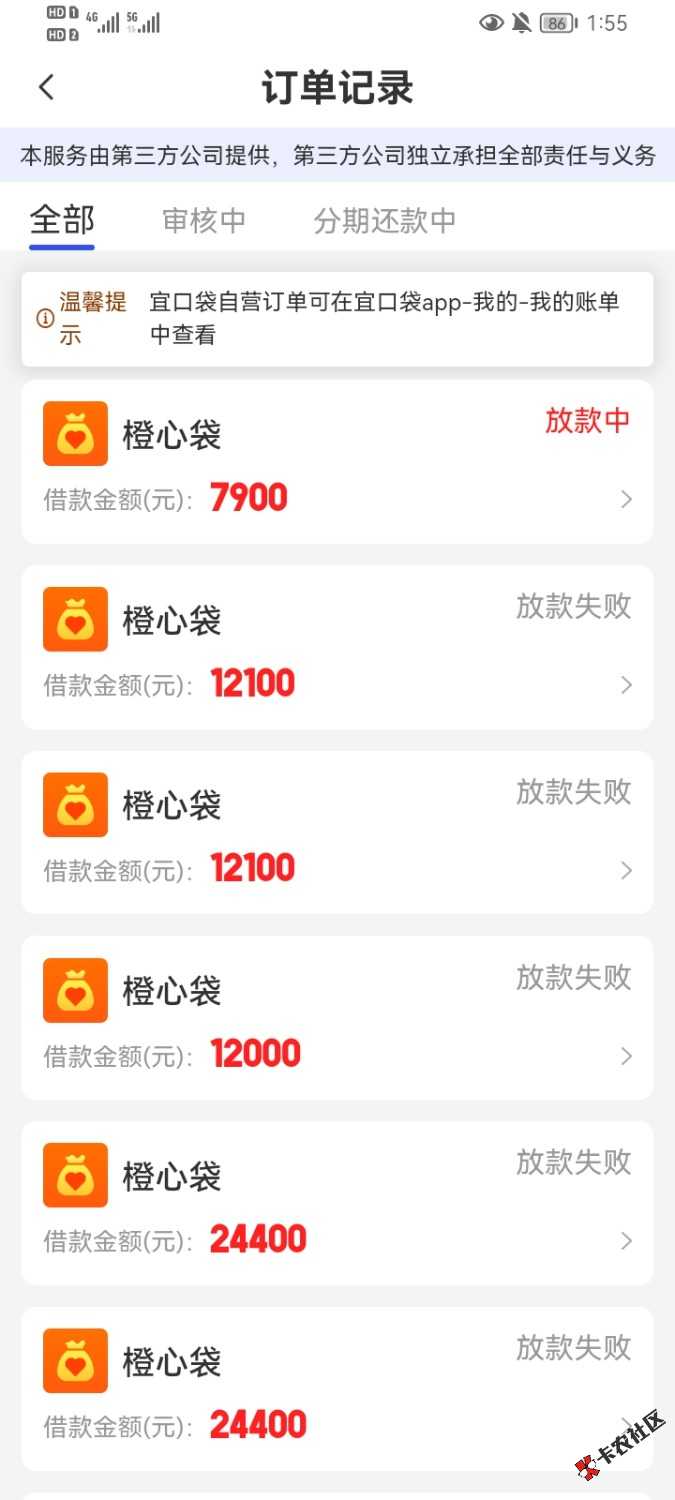Show the 分期还款中 orders tab
This screenshot has width=675, height=1500.
pos(385,220)
